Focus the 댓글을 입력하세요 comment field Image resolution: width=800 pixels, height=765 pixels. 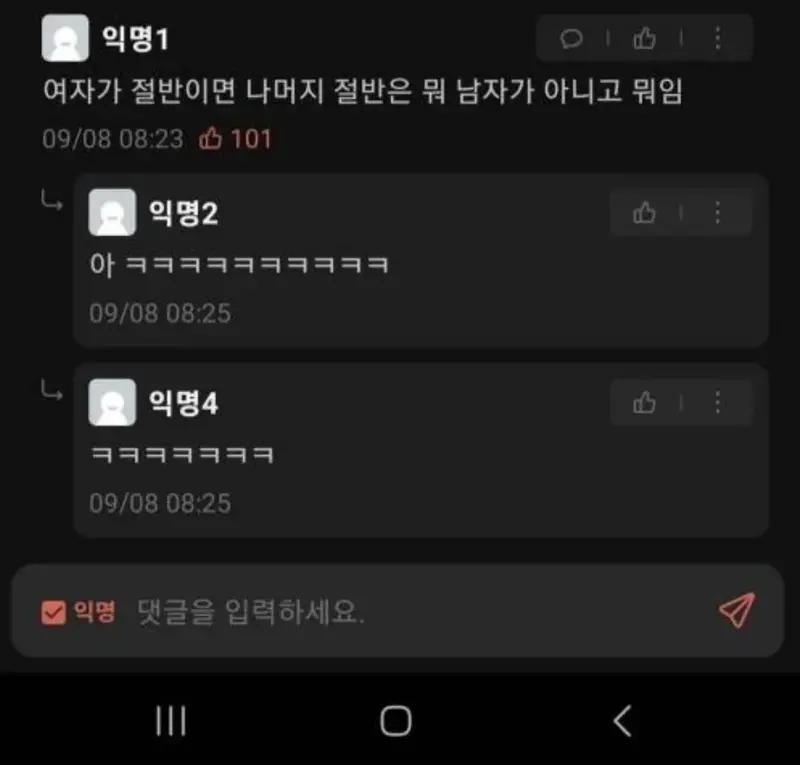[x=400, y=612]
